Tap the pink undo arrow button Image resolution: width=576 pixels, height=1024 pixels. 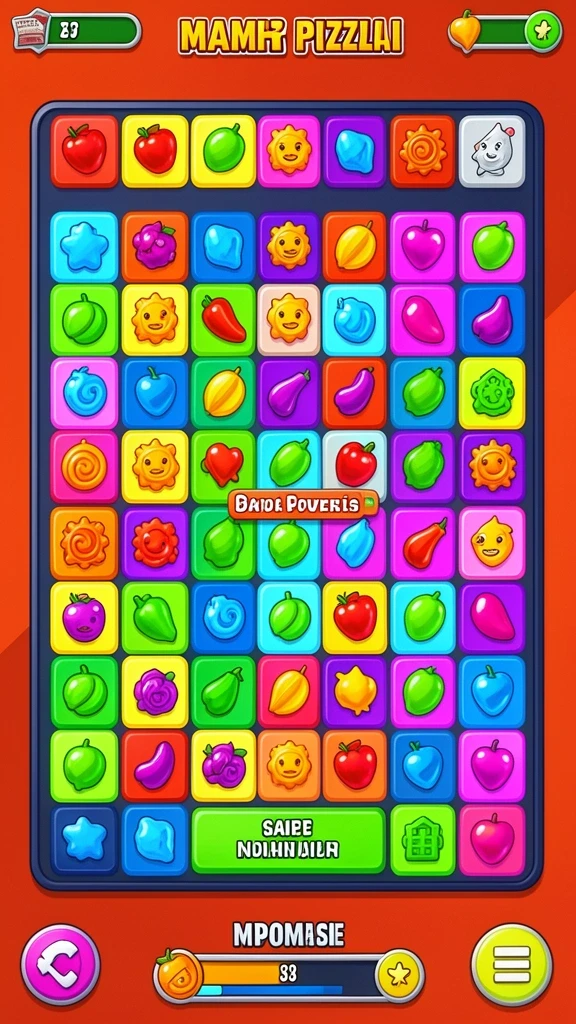click(x=60, y=964)
